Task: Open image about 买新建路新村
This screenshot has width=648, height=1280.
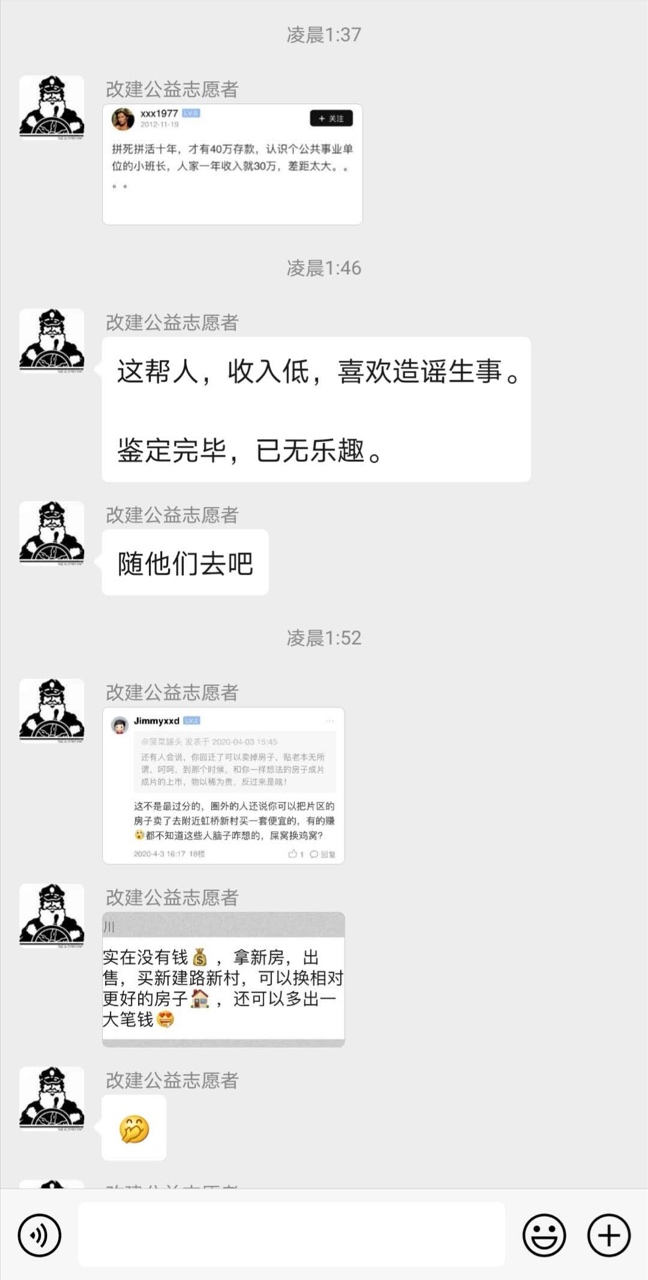Action: pyautogui.click(x=223, y=979)
